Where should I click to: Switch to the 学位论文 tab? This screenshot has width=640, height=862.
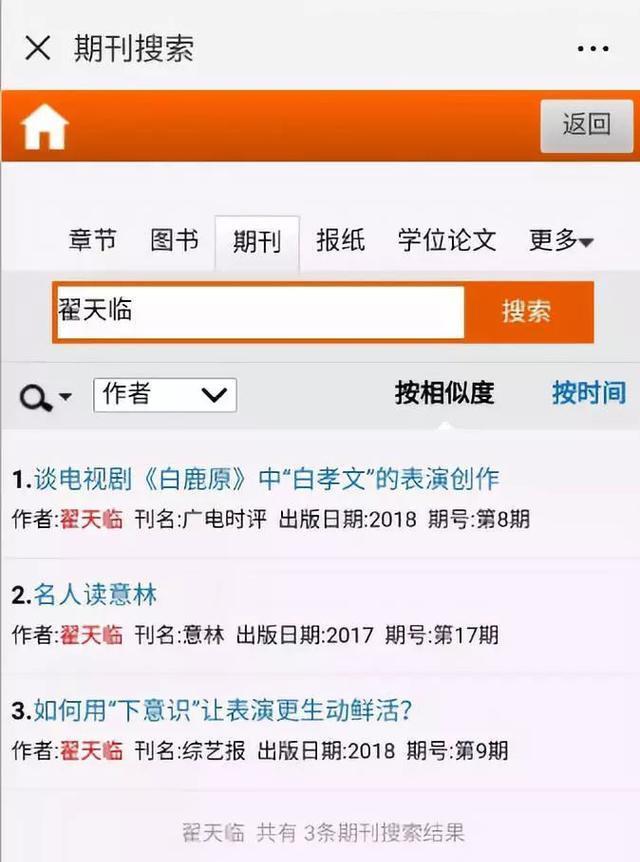(446, 240)
